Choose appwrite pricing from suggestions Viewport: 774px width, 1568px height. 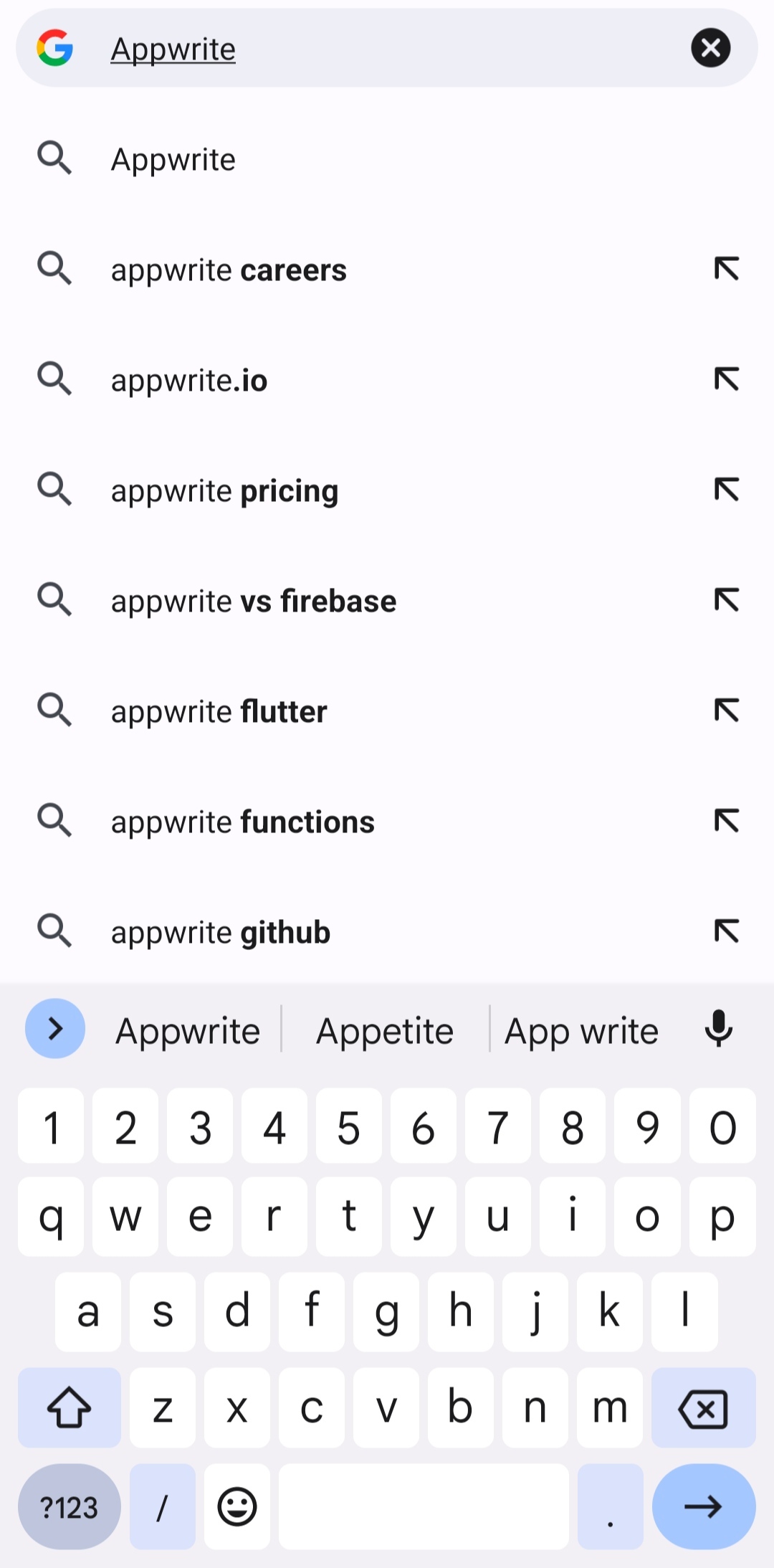click(x=224, y=490)
